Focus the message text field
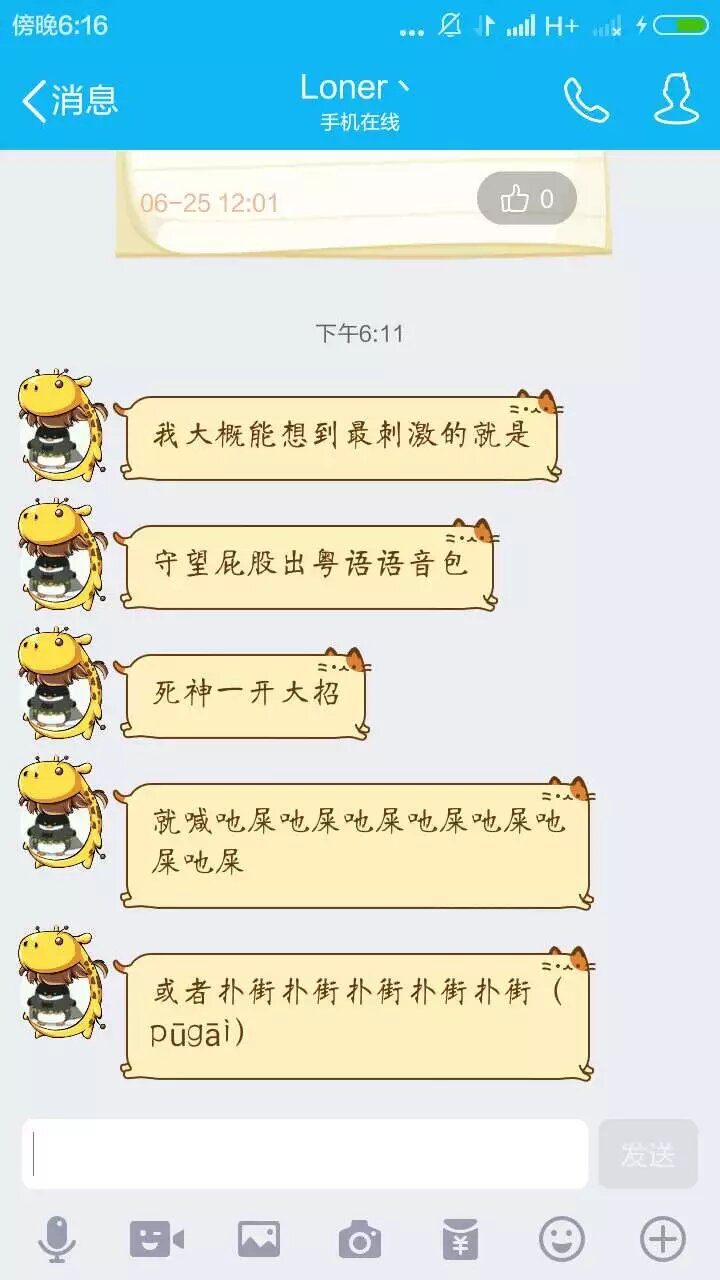Screen dimensions: 720x1280 click(305, 1154)
